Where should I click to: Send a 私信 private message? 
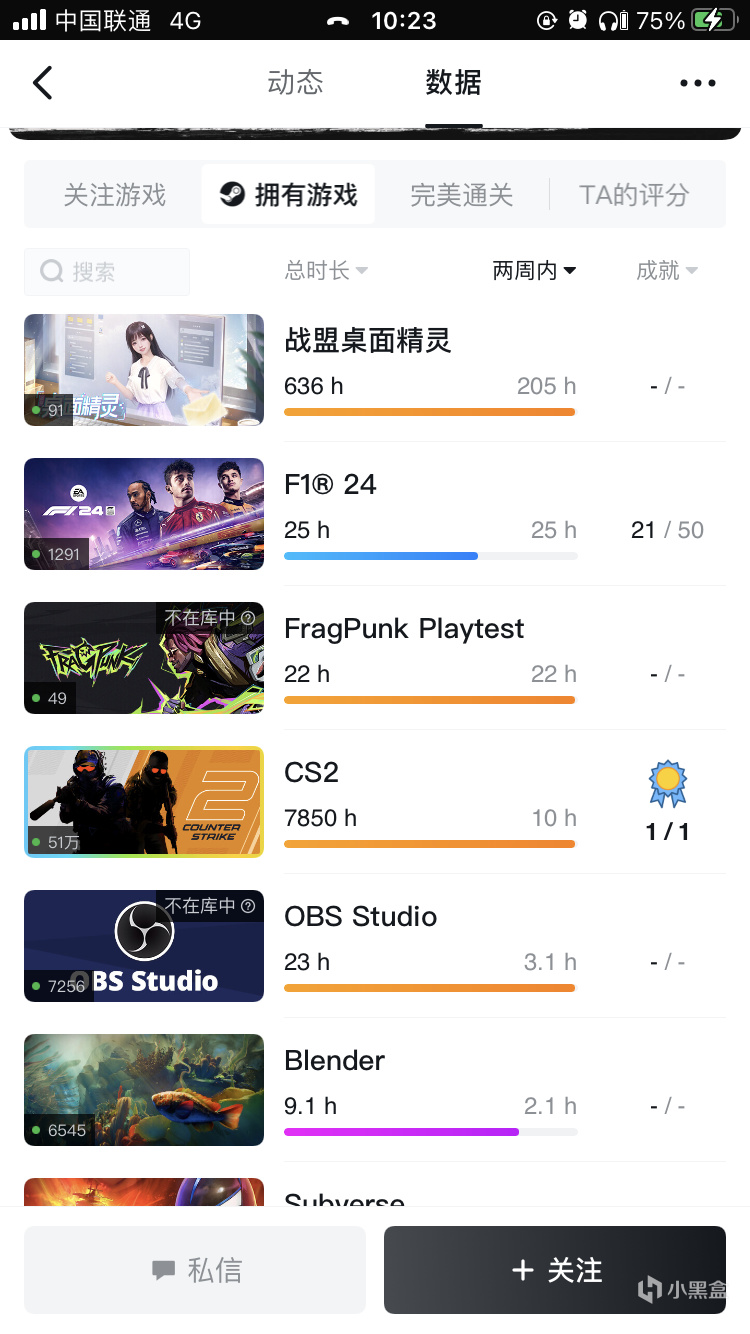click(195, 1270)
